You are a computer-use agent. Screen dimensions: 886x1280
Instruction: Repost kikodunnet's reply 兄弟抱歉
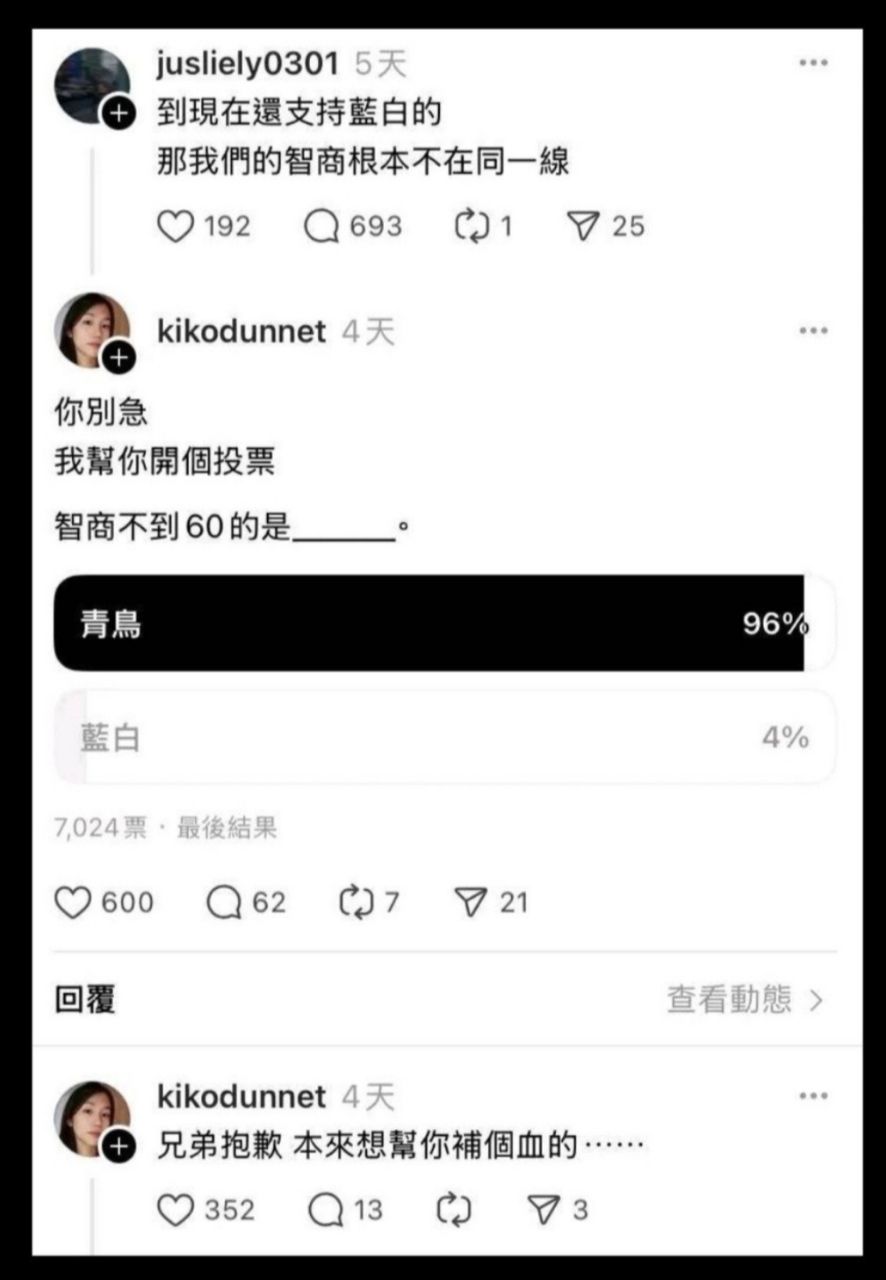pyautogui.click(x=453, y=1211)
